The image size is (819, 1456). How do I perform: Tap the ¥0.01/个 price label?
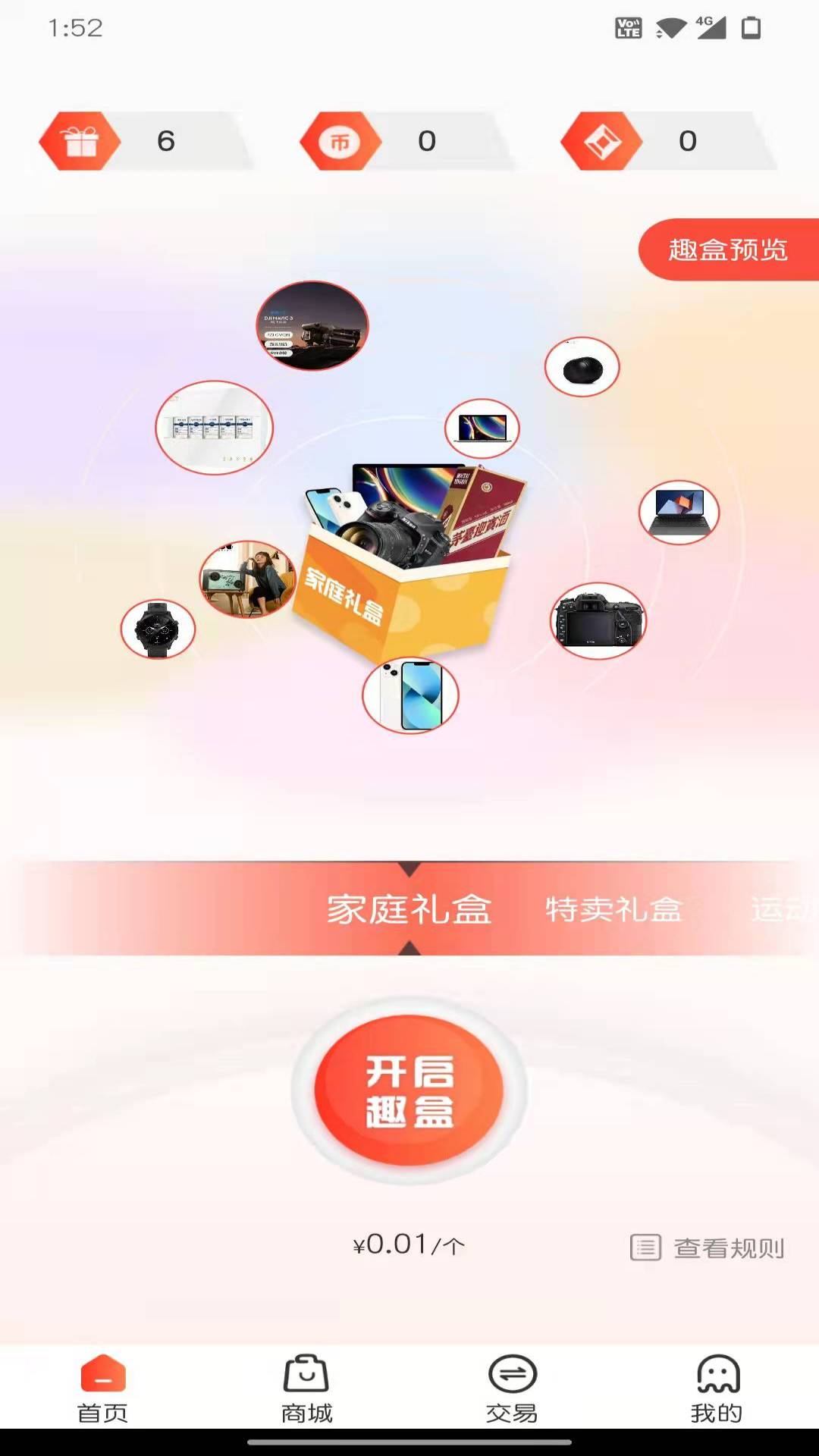[409, 1242]
